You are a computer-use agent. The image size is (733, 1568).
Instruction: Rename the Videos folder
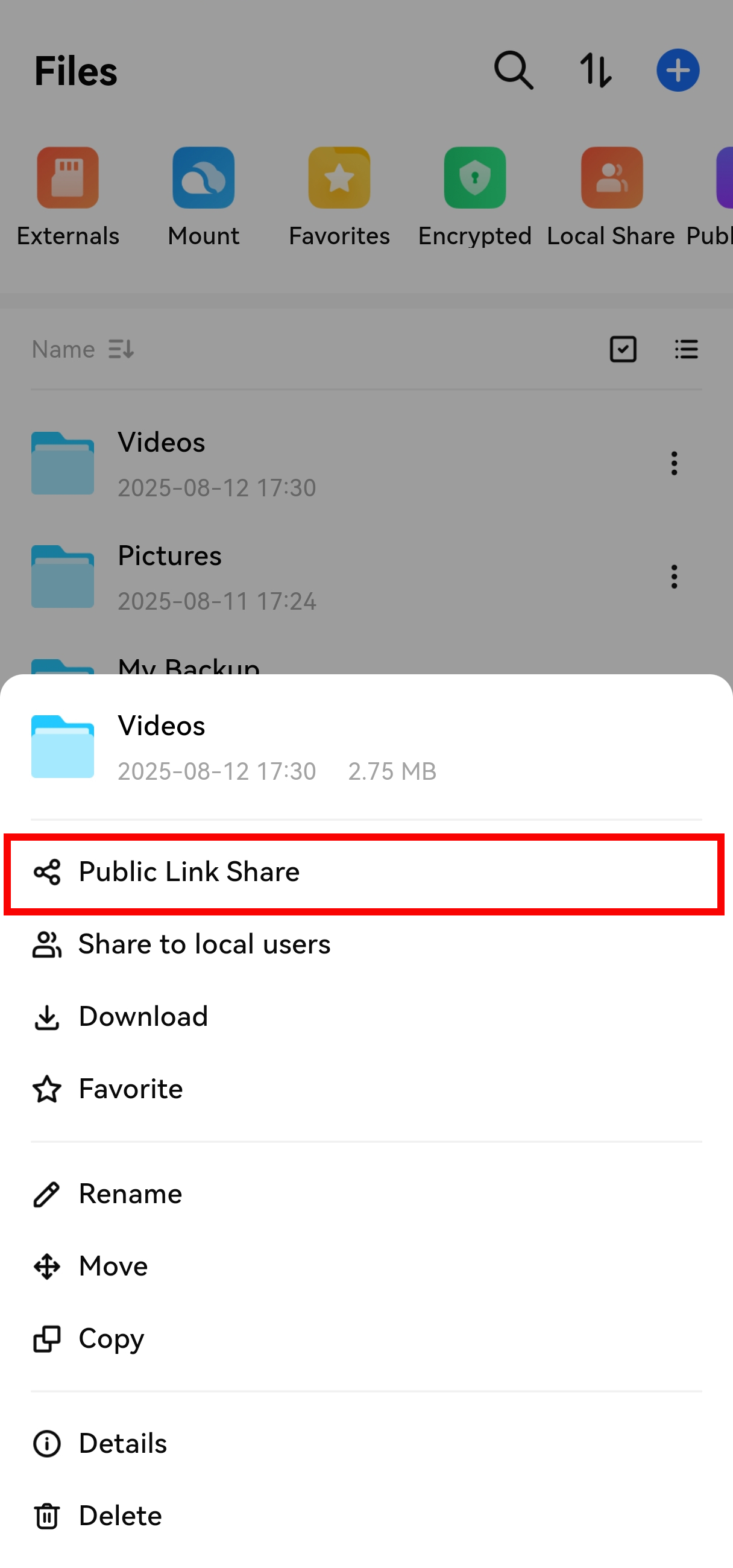pos(130,1194)
